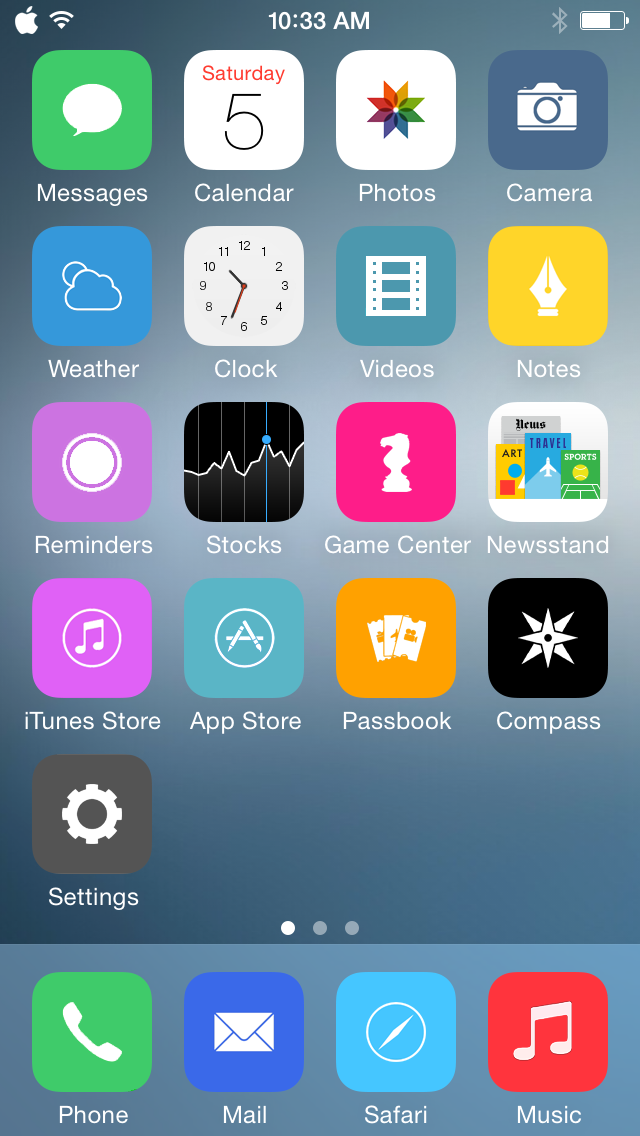Launch the Compass app

pyautogui.click(x=548, y=638)
